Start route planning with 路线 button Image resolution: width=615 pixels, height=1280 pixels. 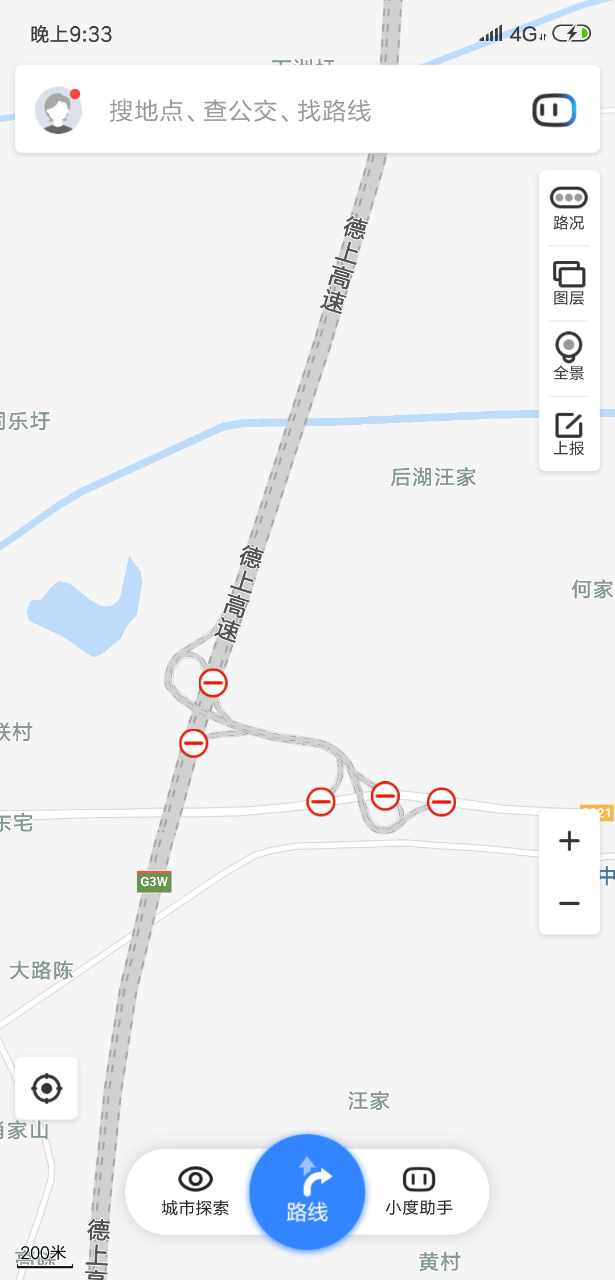click(x=307, y=1192)
